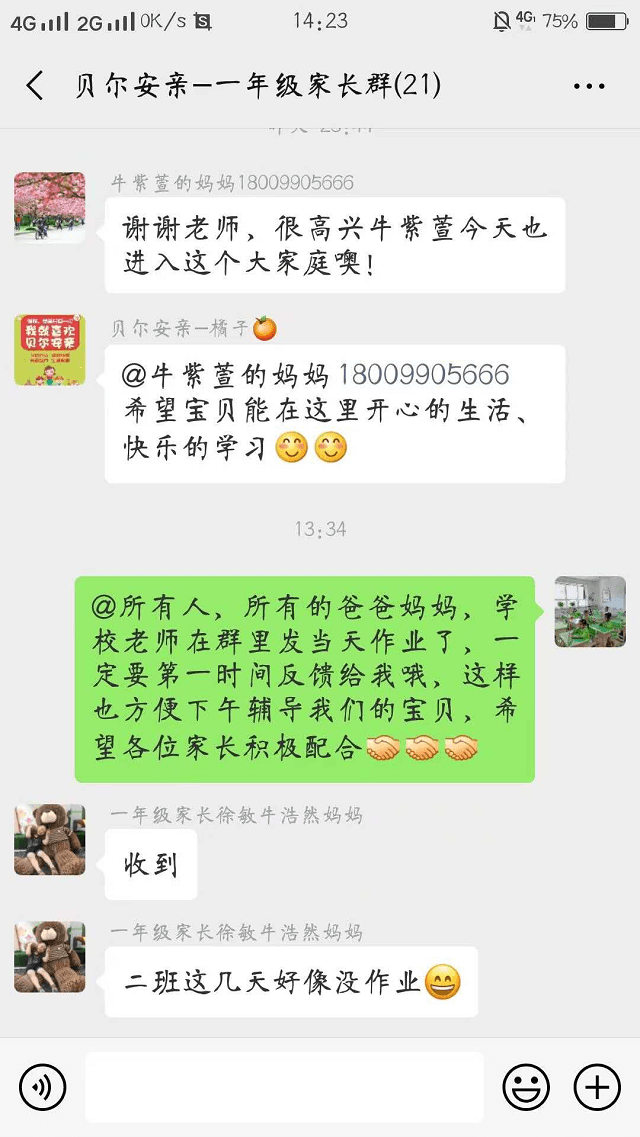
Task: Open the group chat overflow menu
Action: (589, 86)
